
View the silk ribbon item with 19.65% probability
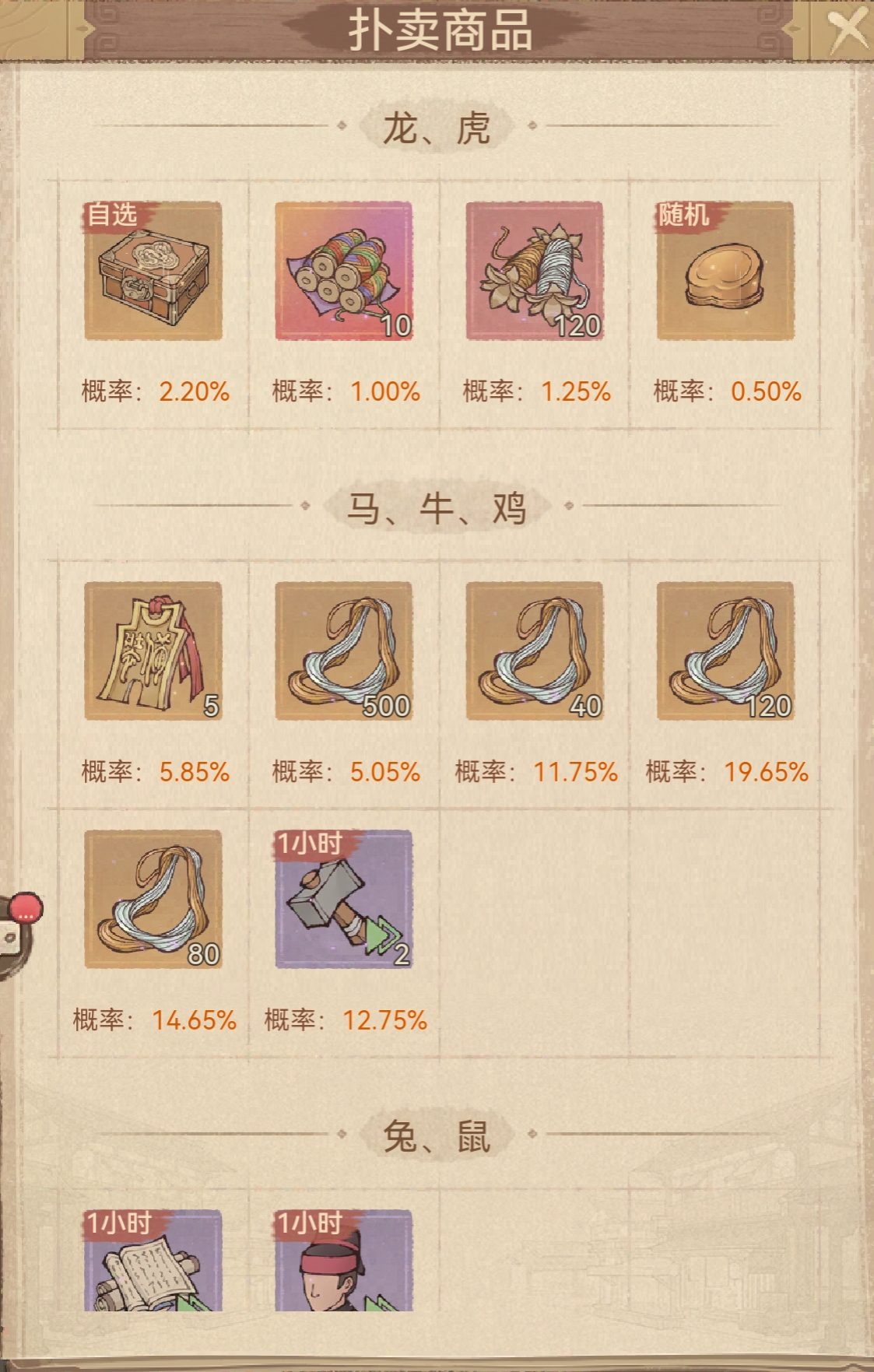click(x=725, y=651)
